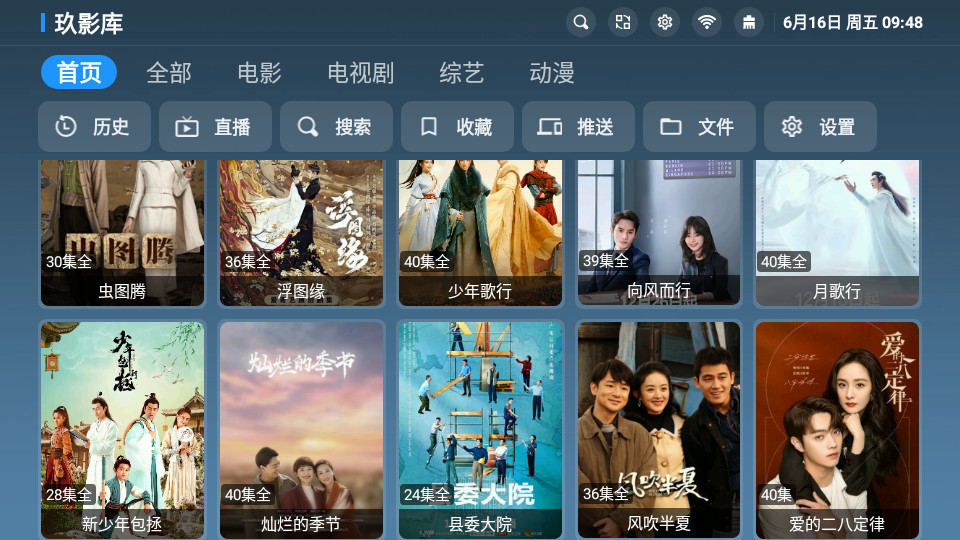Tap the switch source icon in the top bar

coord(623,22)
